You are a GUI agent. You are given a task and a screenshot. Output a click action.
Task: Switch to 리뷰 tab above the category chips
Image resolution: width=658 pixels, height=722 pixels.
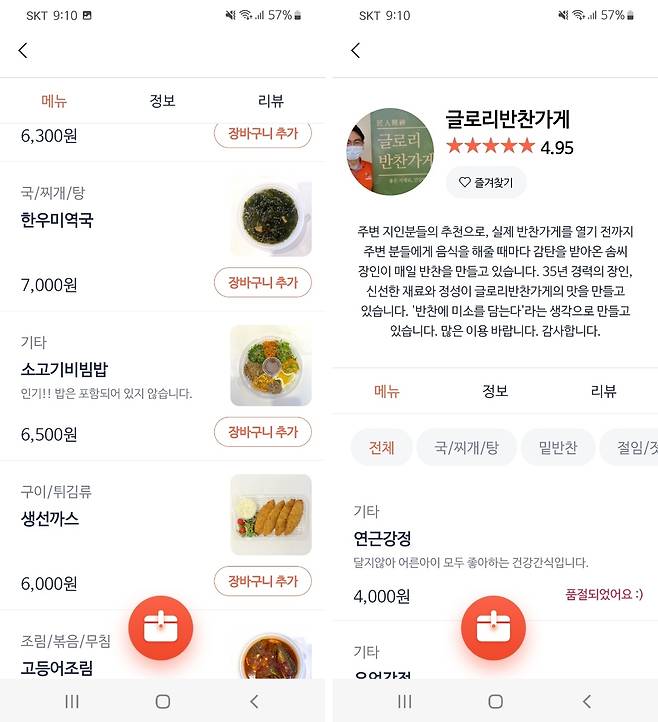tap(603, 391)
